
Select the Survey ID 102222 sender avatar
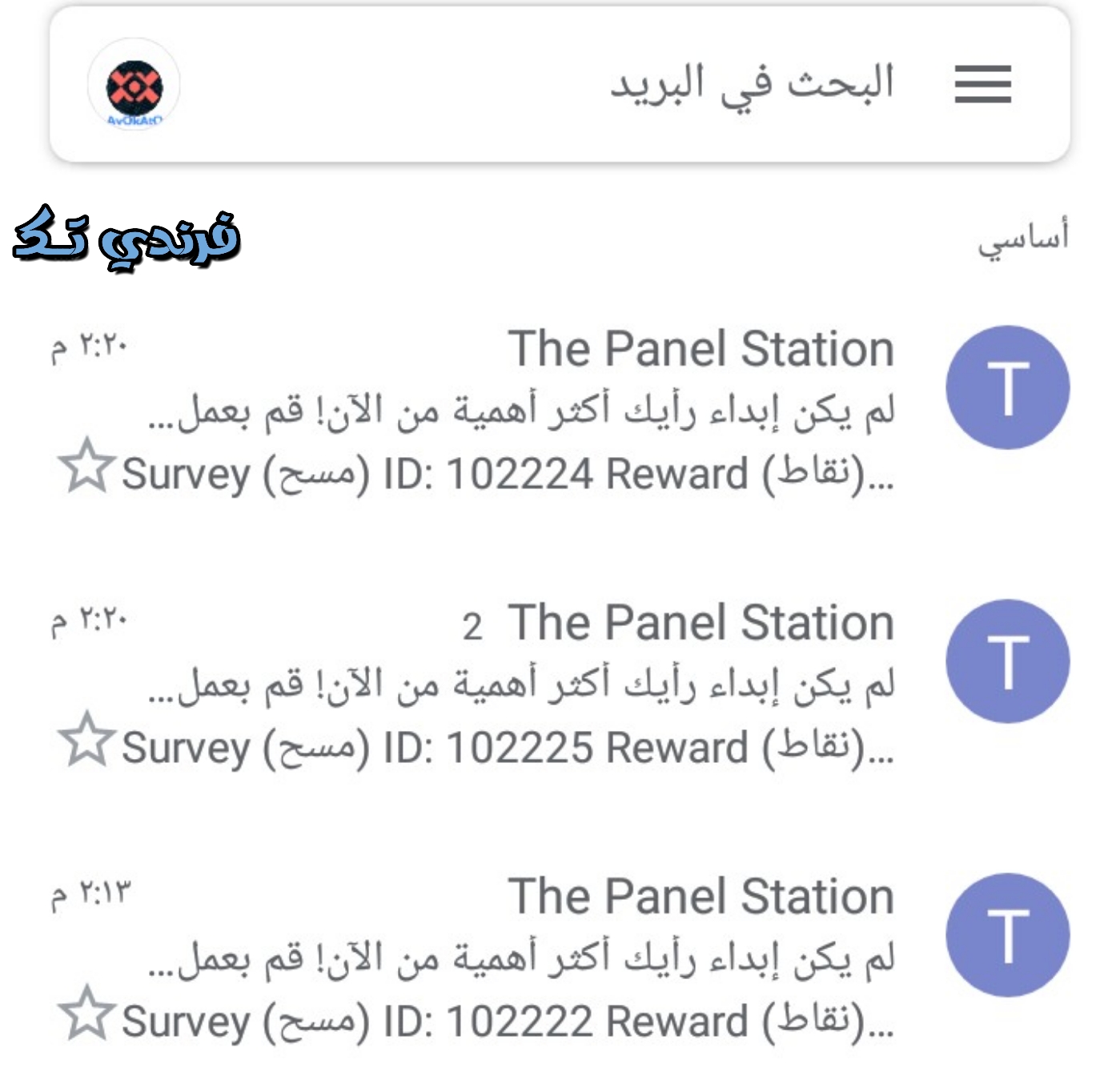pyautogui.click(x=1007, y=935)
